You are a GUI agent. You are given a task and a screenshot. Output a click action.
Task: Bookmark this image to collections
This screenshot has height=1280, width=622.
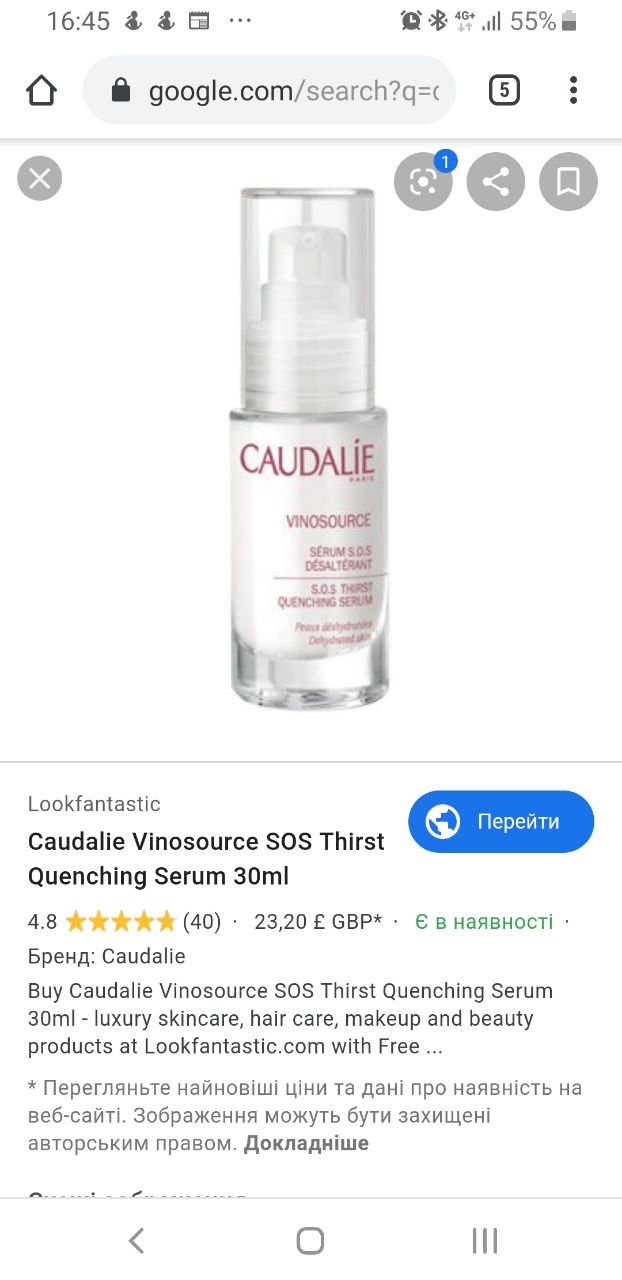[x=568, y=181]
